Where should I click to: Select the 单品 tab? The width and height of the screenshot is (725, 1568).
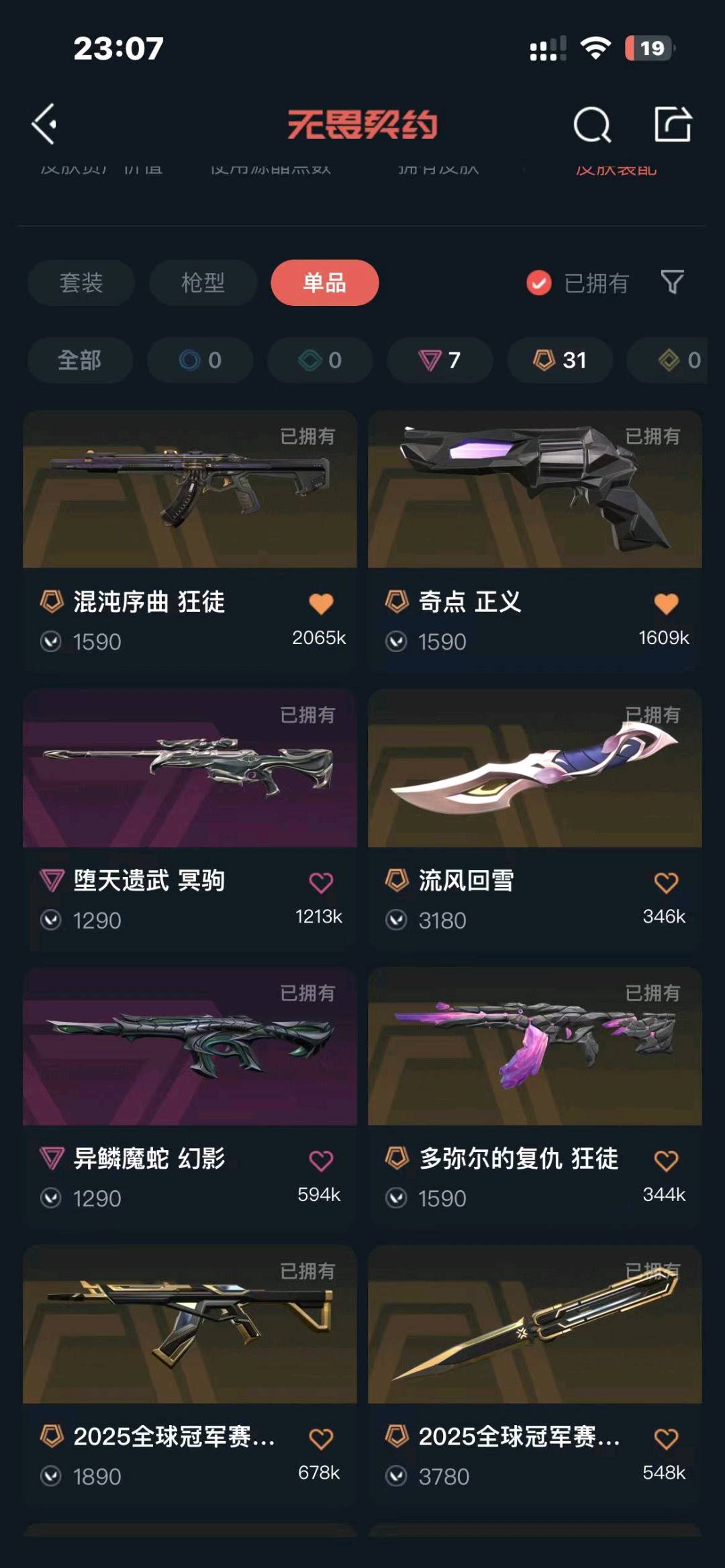tap(324, 282)
